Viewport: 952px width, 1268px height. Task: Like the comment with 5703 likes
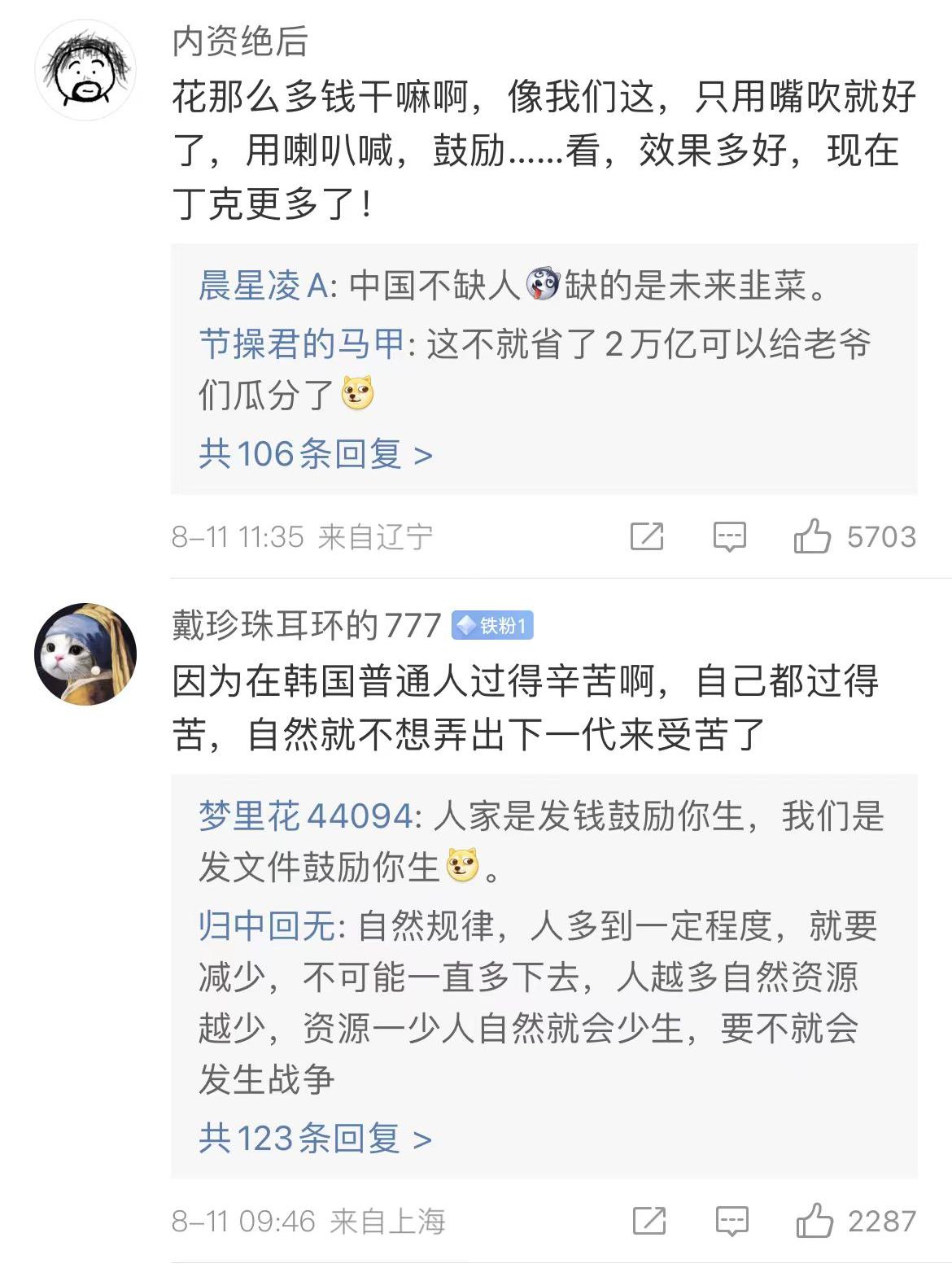[x=812, y=537]
